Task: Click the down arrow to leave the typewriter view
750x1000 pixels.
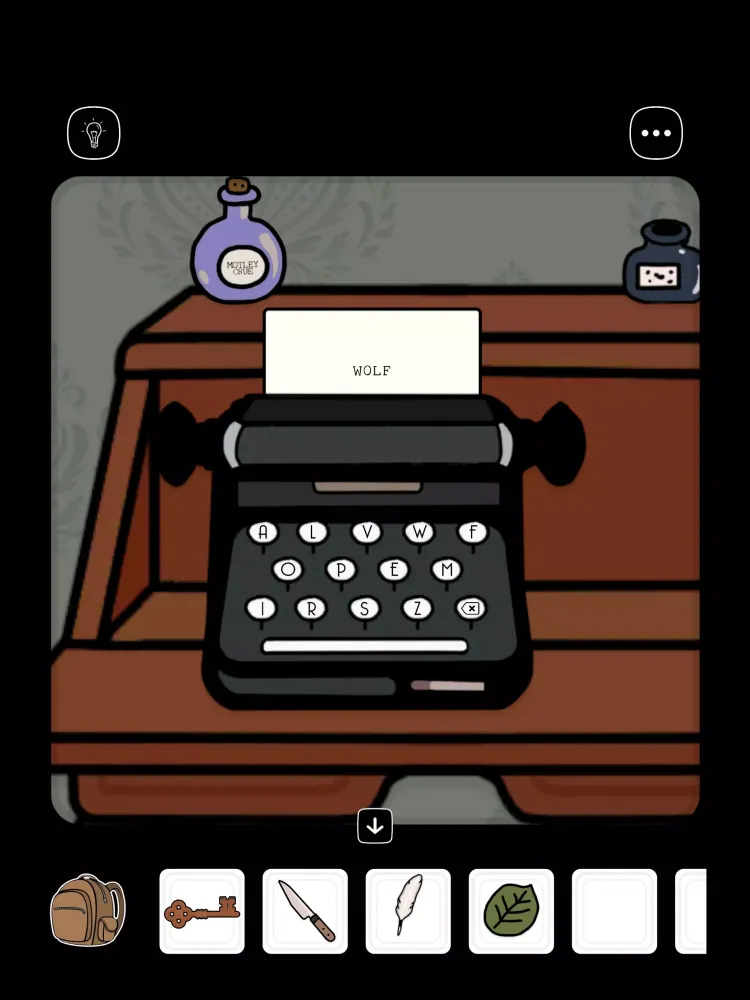Action: tap(375, 825)
